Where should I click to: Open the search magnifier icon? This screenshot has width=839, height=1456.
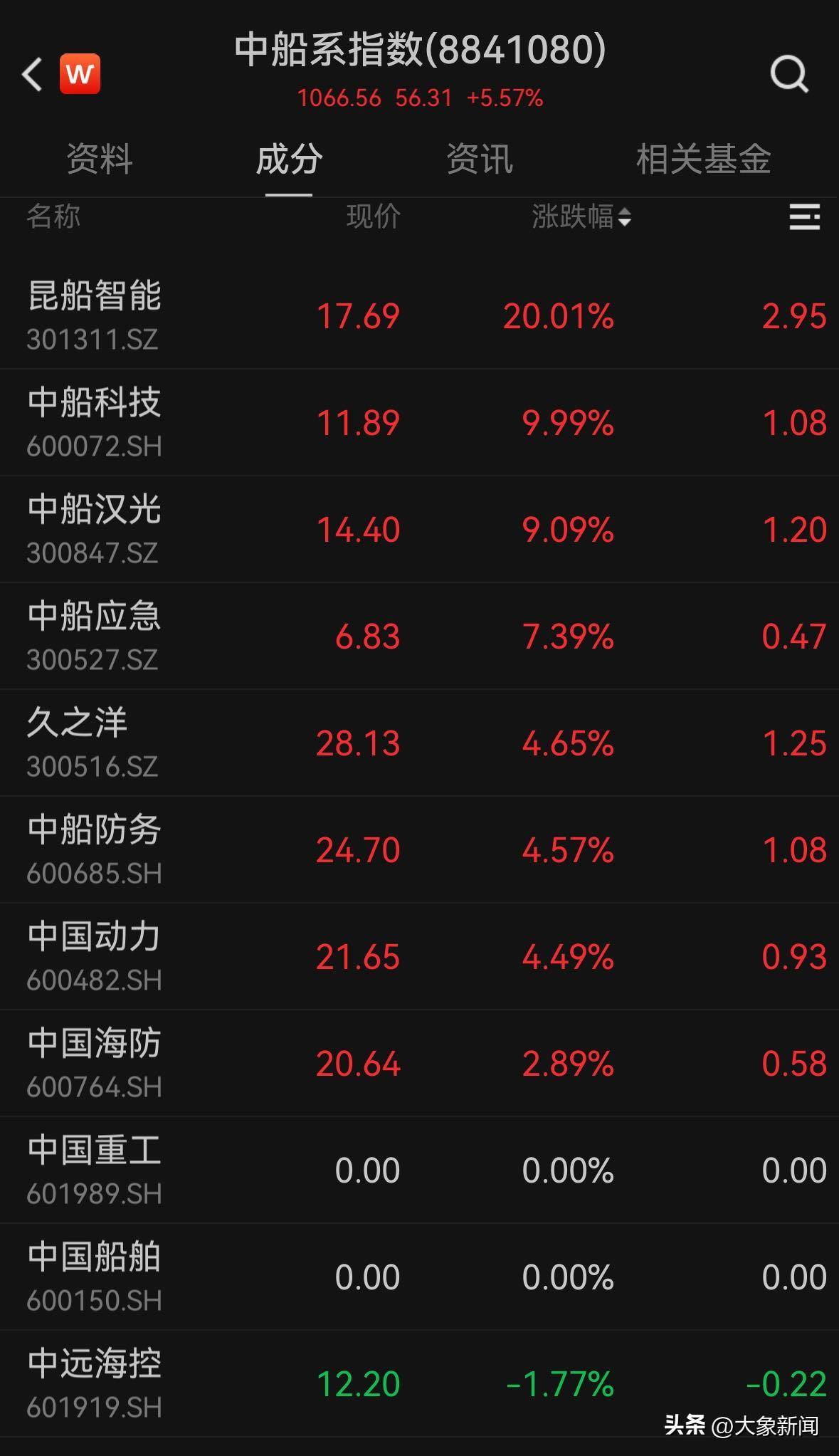click(789, 74)
